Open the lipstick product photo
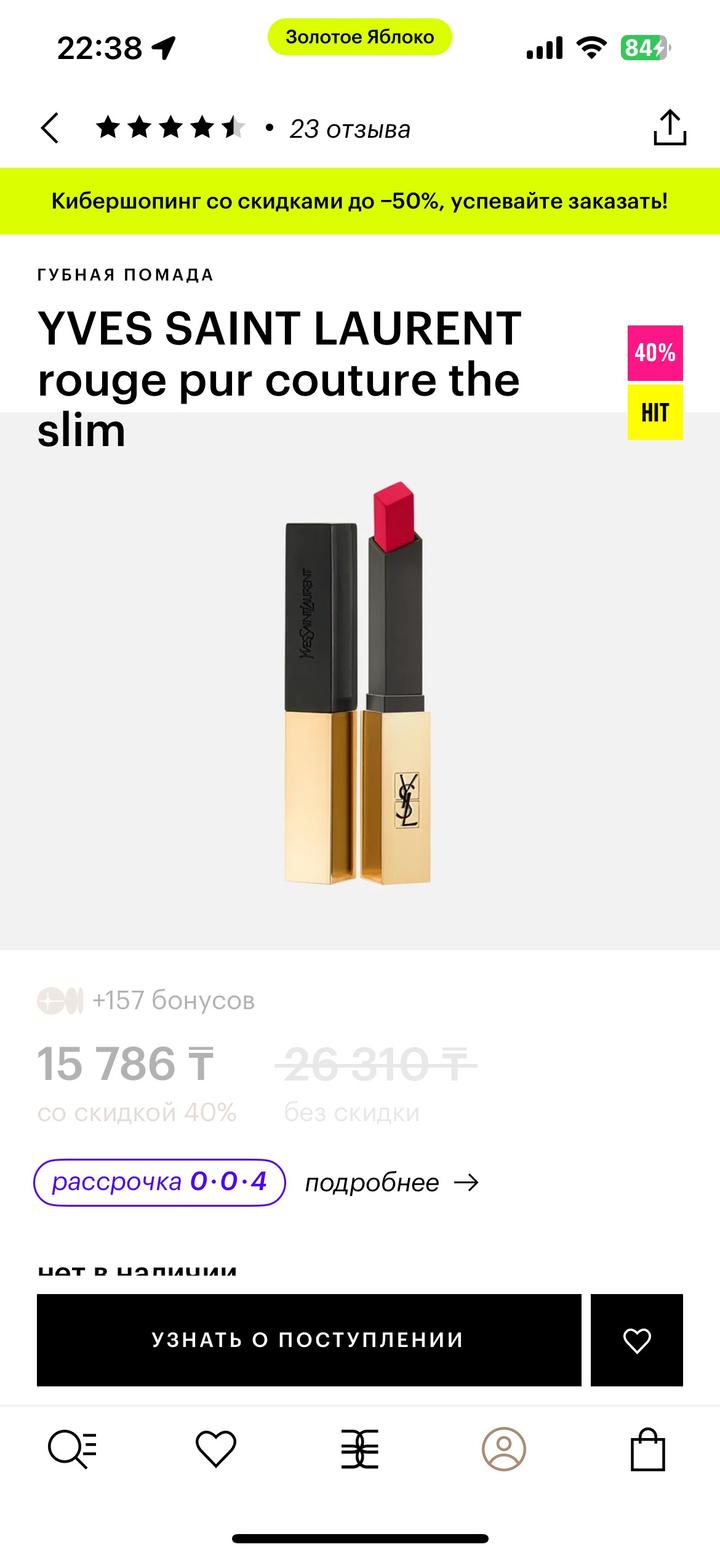The height and width of the screenshot is (1558, 720). pyautogui.click(x=358, y=685)
